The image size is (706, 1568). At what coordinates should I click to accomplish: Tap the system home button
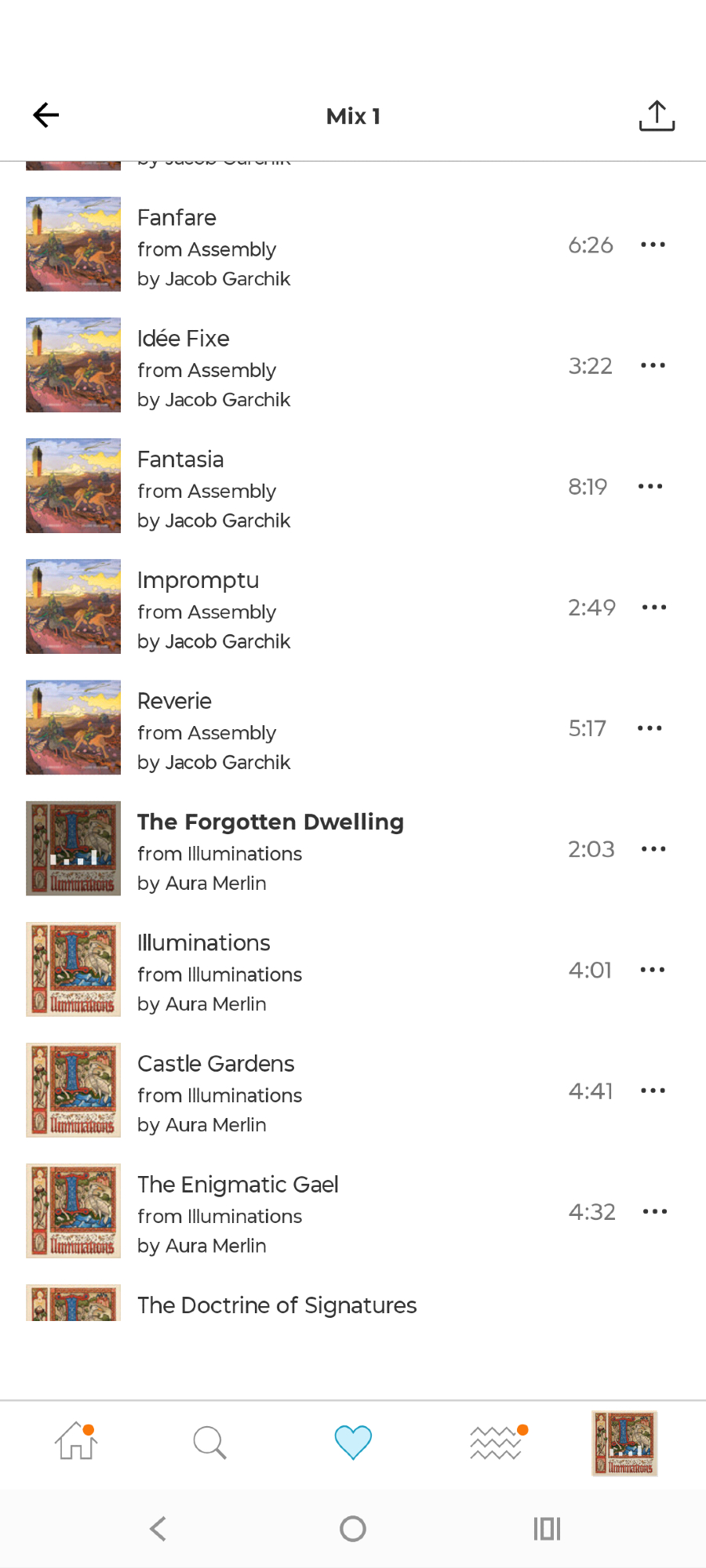point(353,1528)
